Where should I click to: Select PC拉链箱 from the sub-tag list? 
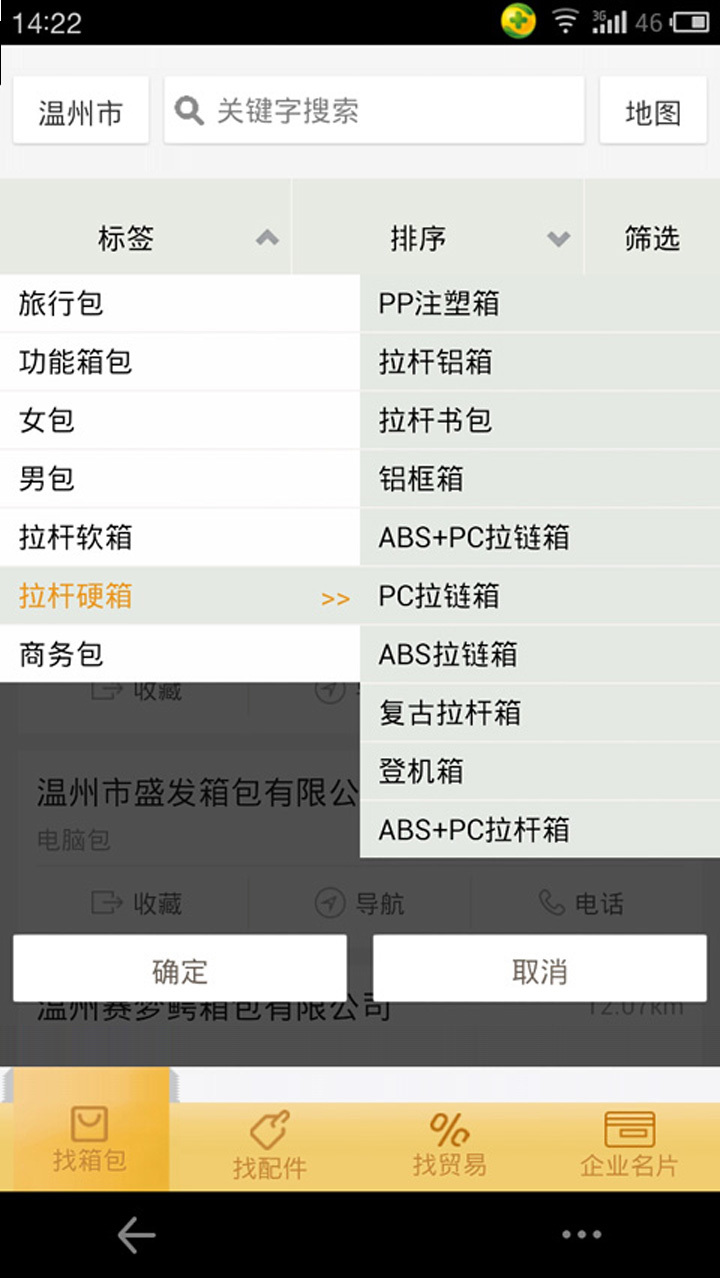(540, 596)
